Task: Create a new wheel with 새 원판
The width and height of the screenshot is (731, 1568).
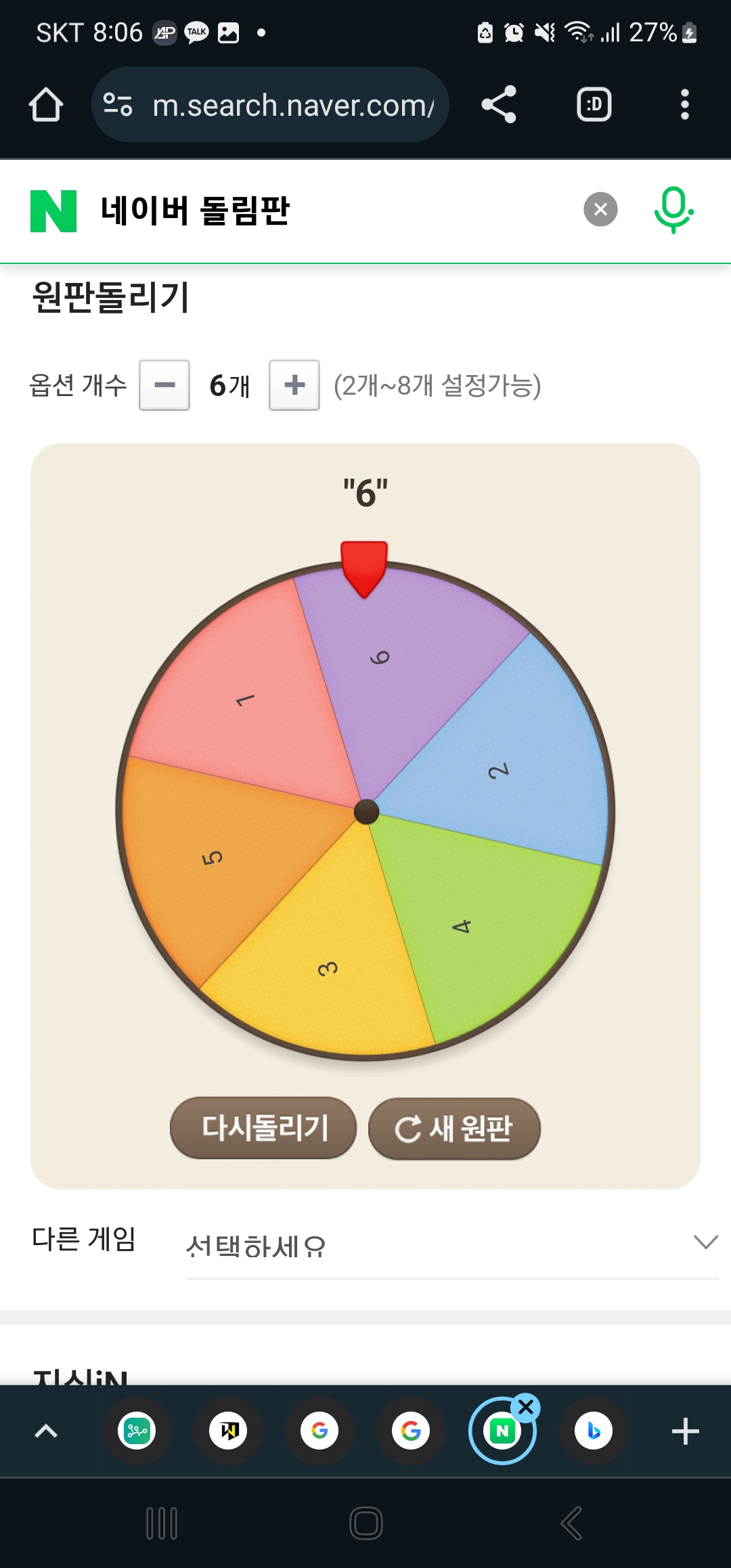Action: (454, 1128)
